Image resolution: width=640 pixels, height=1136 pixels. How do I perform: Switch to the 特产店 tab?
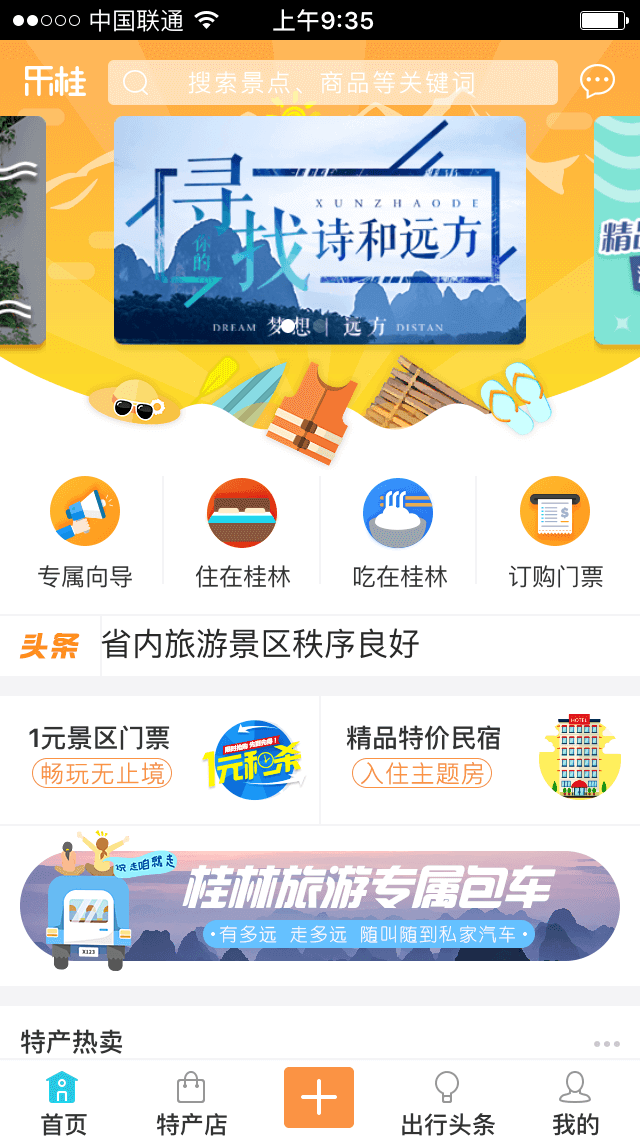191,1102
